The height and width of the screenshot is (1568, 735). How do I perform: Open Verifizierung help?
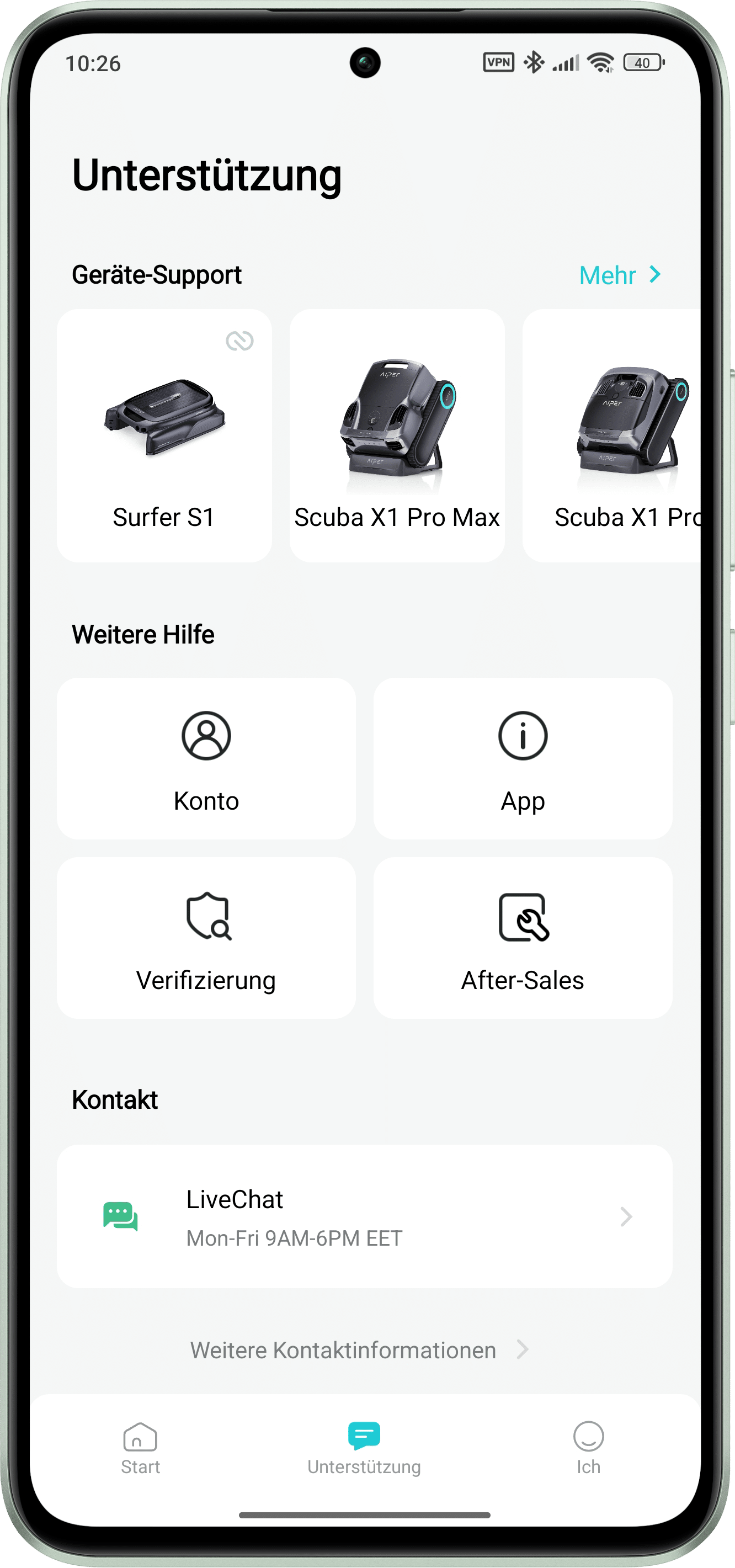pos(206,937)
